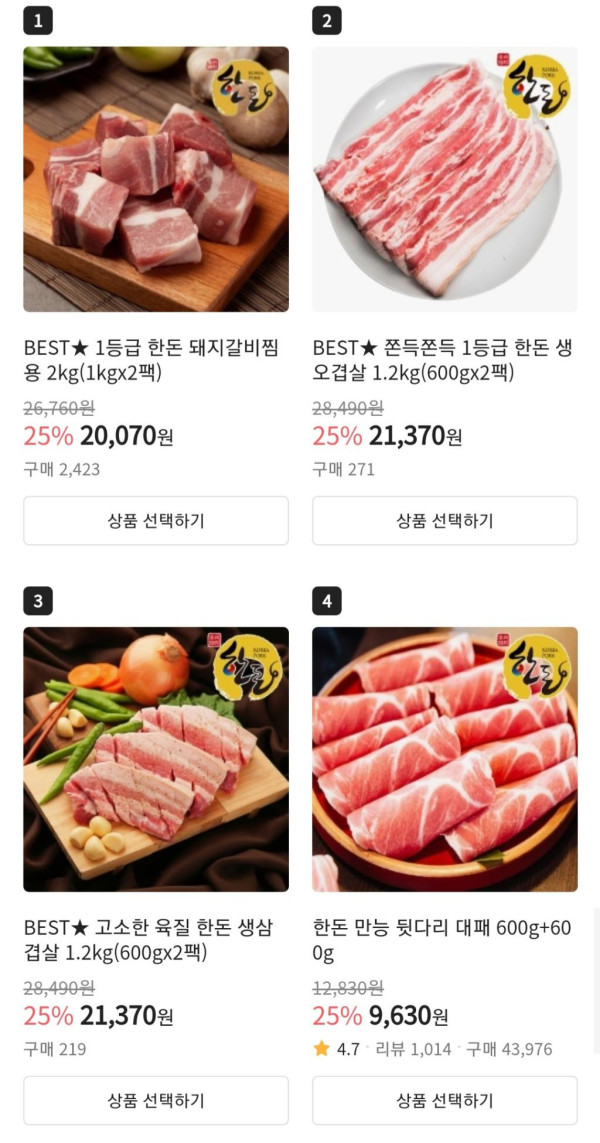Tap 상품 선택하기 for 생오겹살 1.2kg

click(445, 521)
